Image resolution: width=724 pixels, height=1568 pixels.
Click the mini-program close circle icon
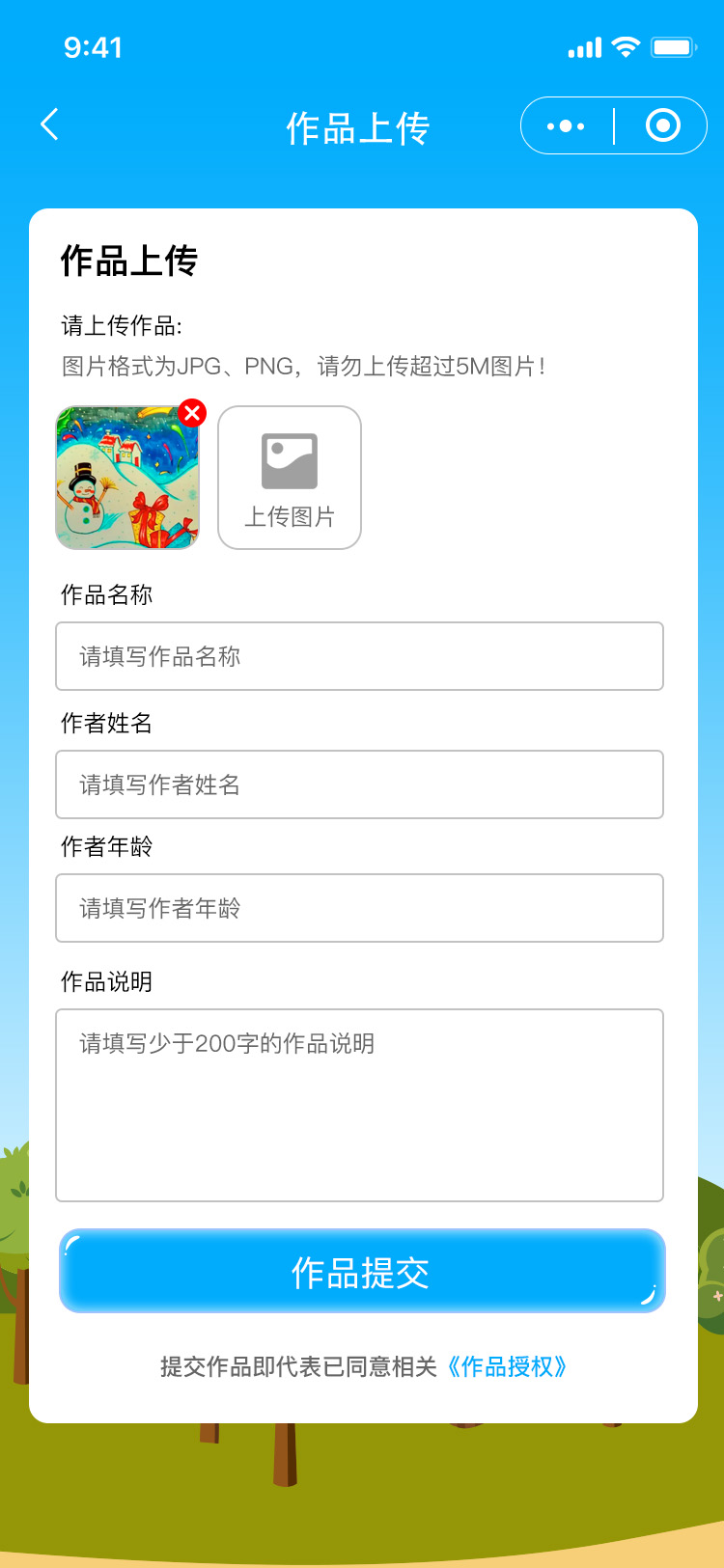662,125
